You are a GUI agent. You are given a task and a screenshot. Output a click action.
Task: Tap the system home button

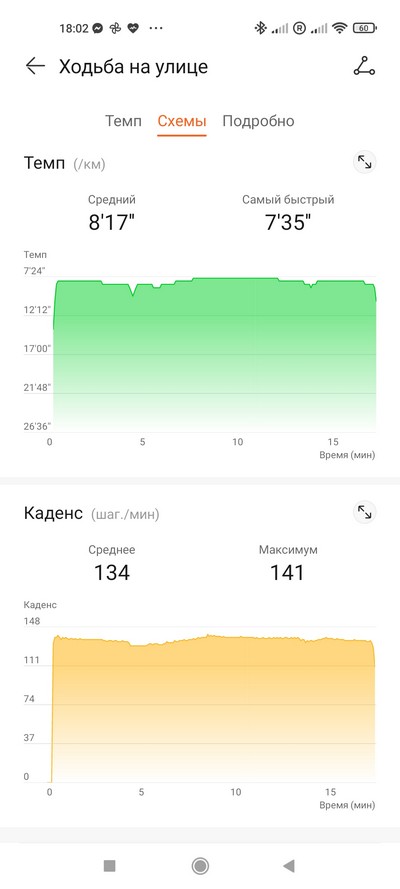(x=200, y=865)
